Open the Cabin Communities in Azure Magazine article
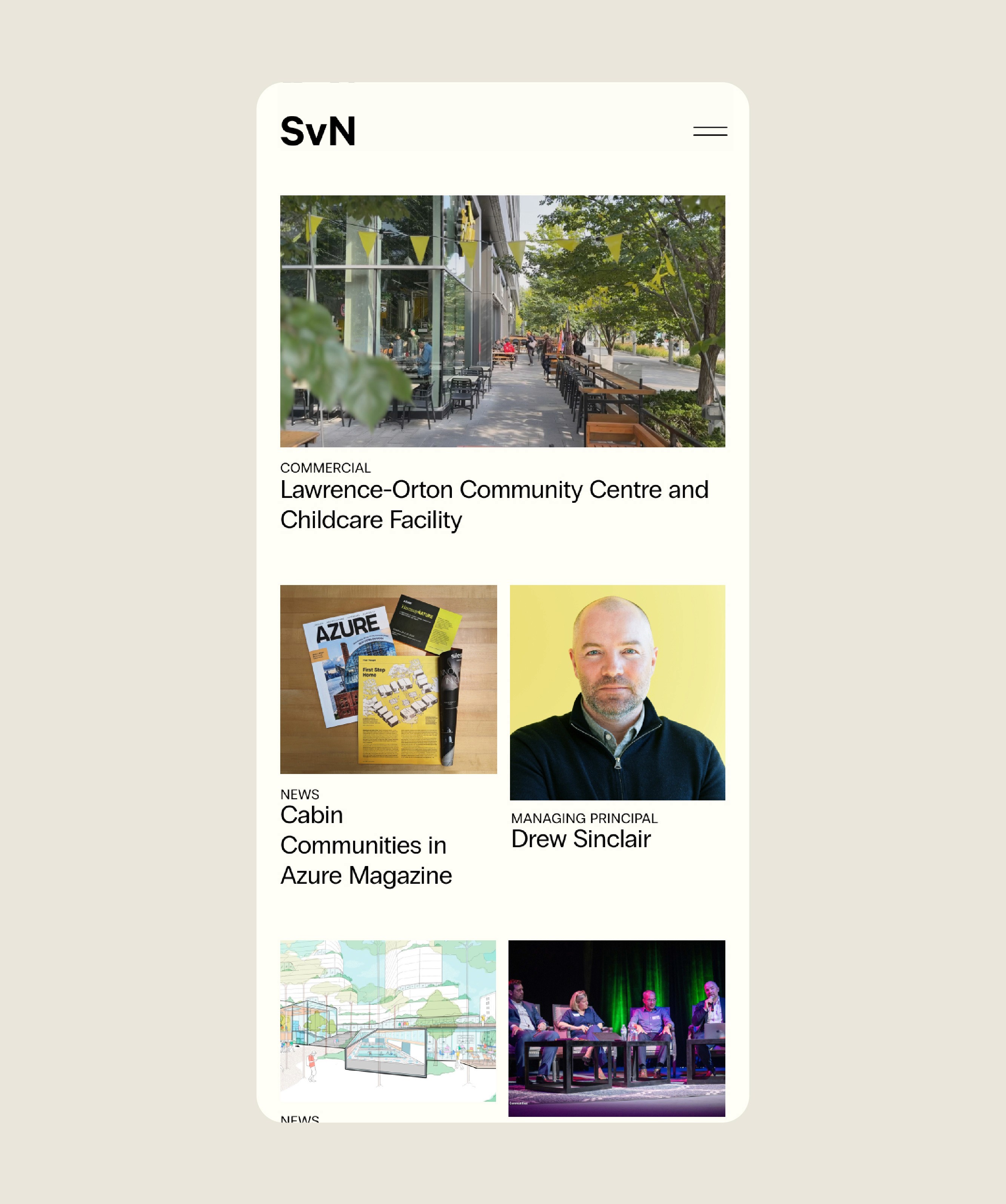 click(x=366, y=845)
